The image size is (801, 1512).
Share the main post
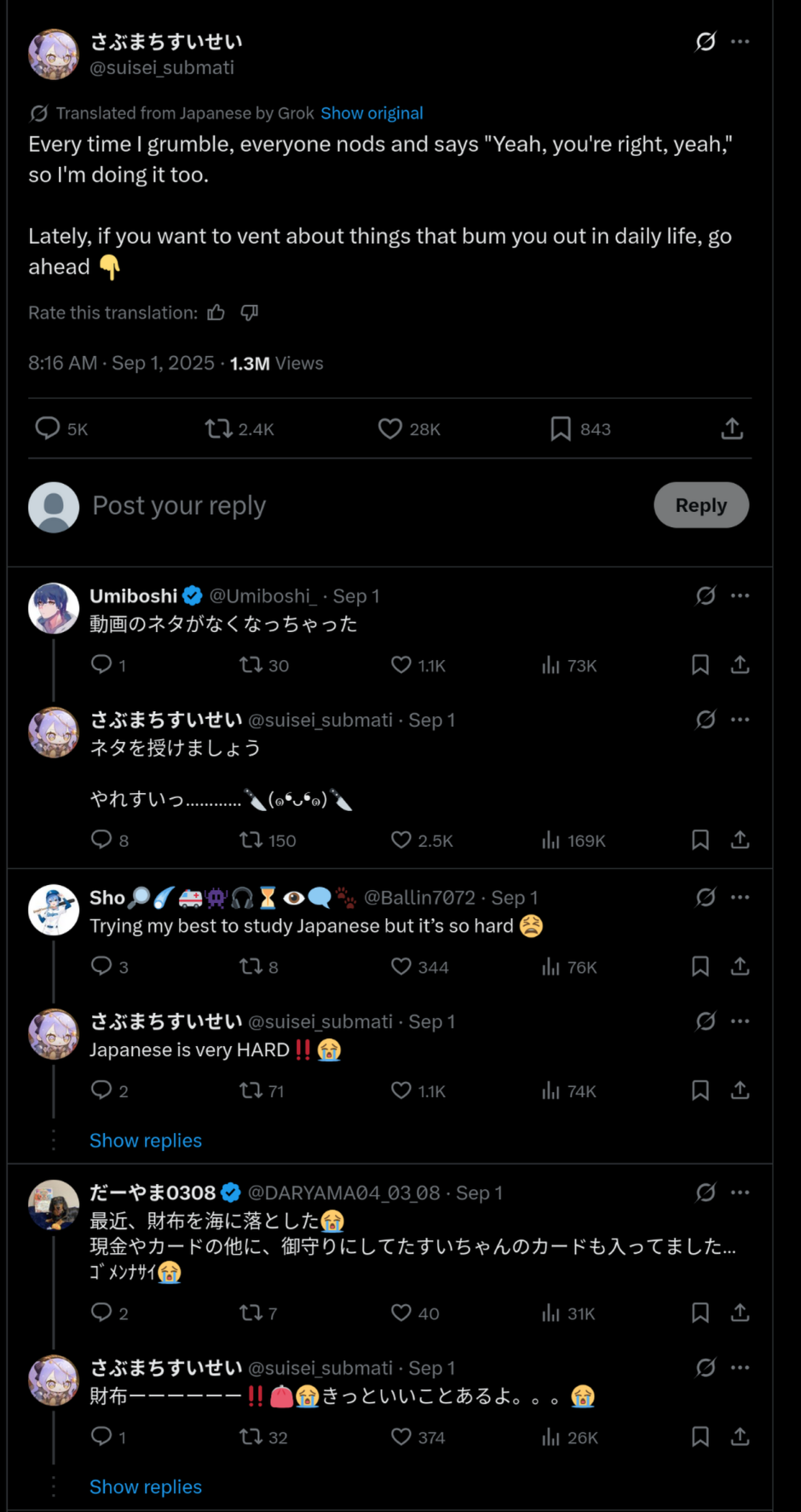[x=732, y=428]
